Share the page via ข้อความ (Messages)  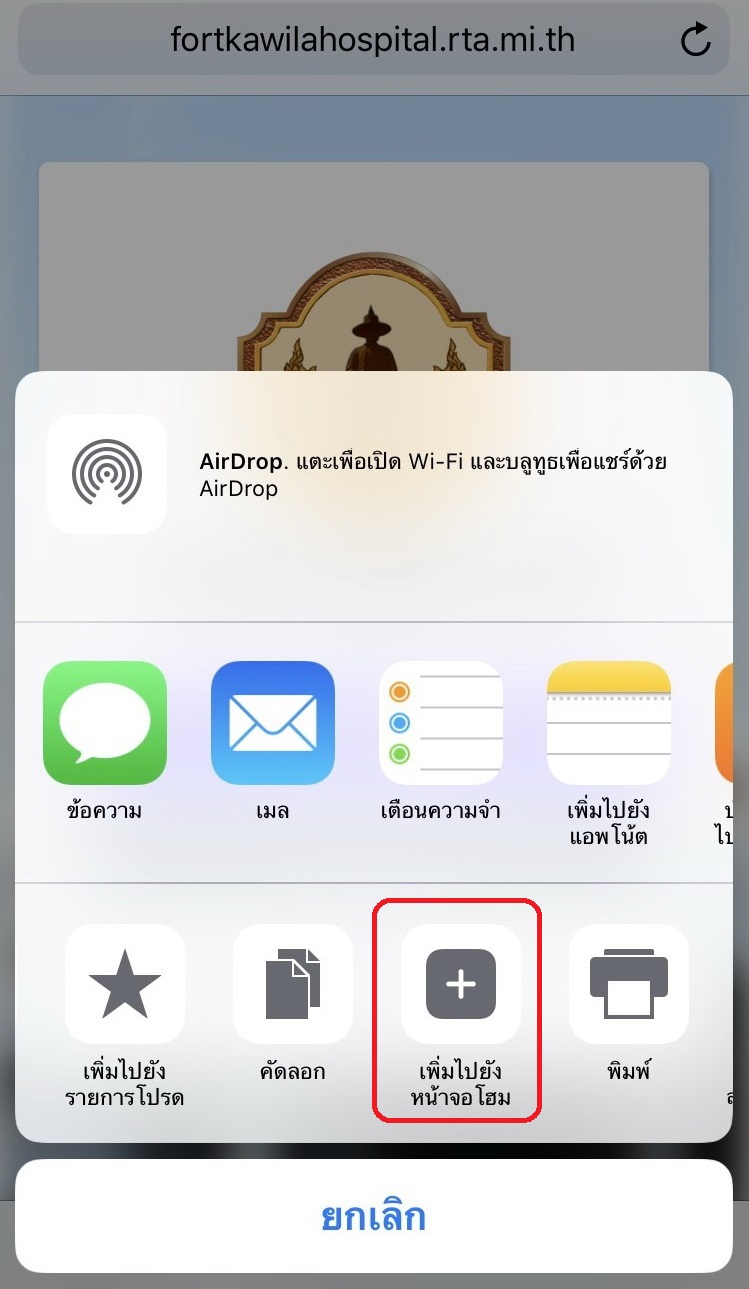105,723
